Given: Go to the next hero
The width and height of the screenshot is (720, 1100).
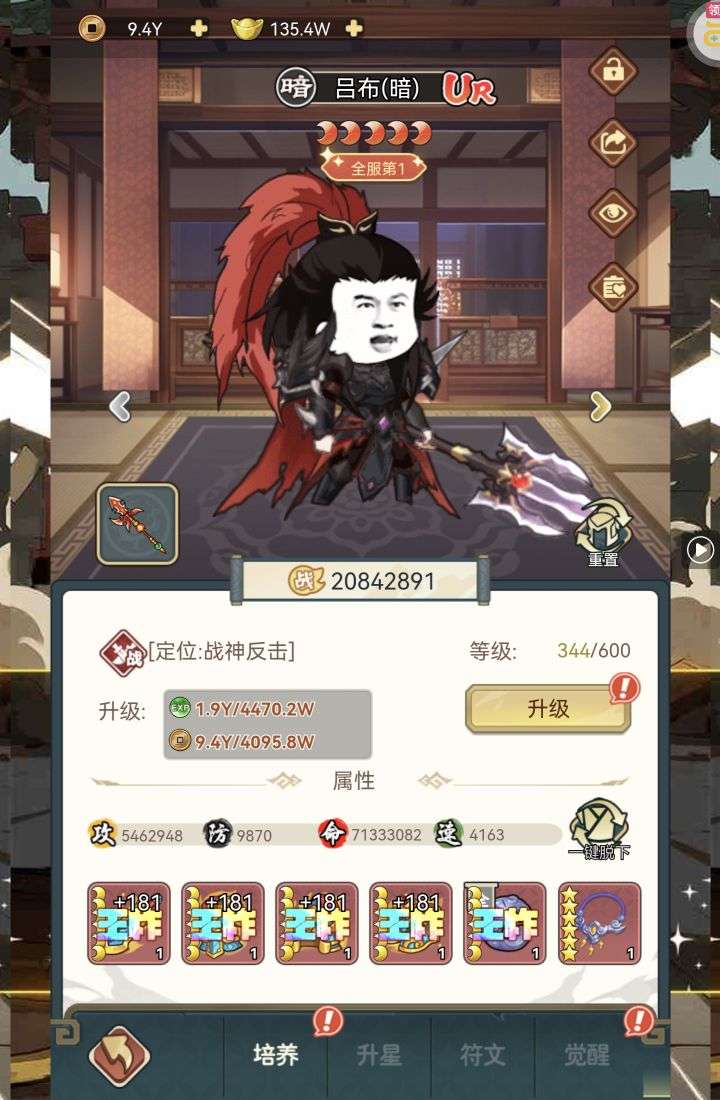Looking at the screenshot, I should point(600,406).
